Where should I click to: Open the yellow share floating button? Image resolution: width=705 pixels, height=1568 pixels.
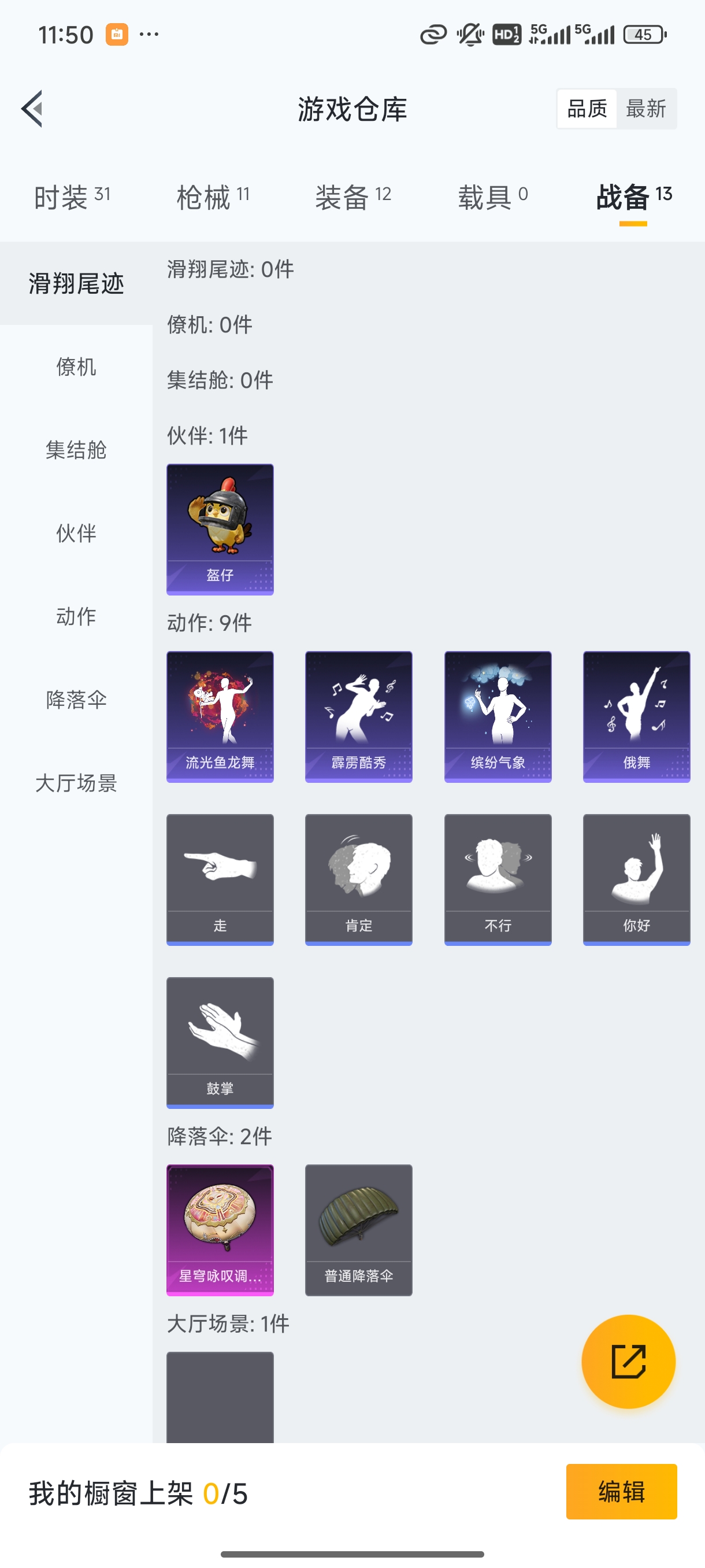coord(629,1362)
